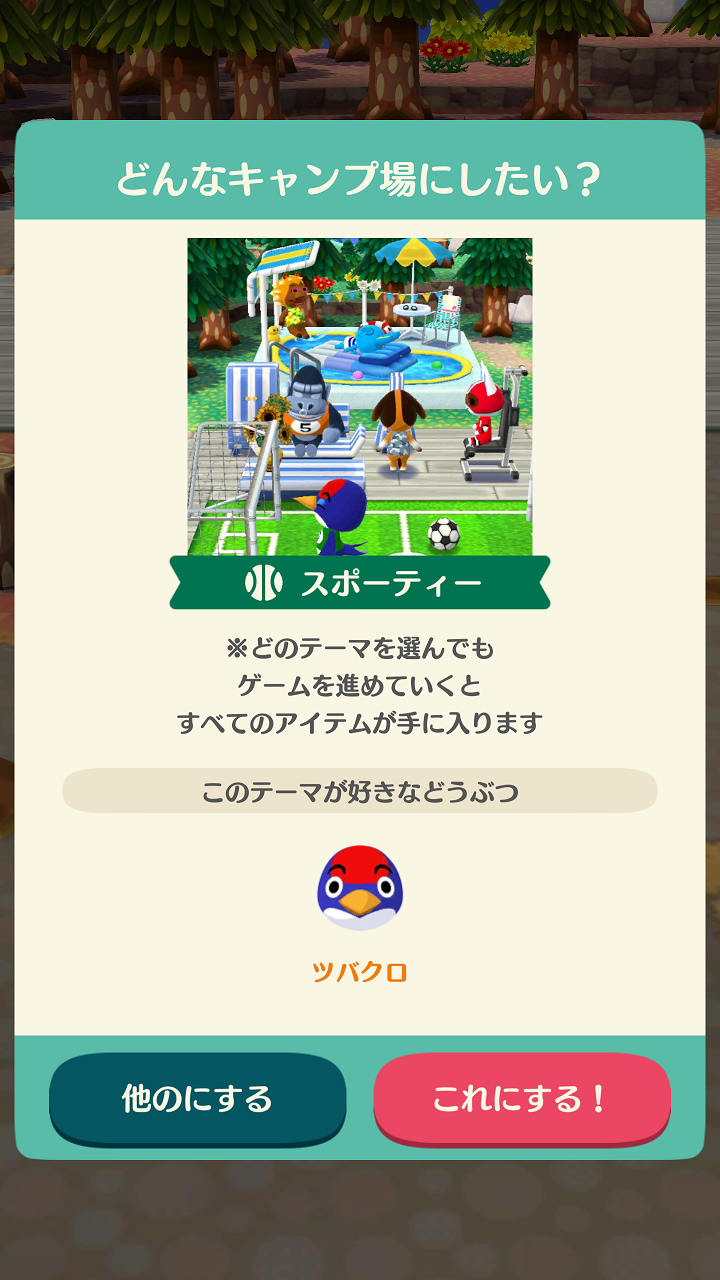Choose a different theme with 他のにする

click(x=197, y=1099)
